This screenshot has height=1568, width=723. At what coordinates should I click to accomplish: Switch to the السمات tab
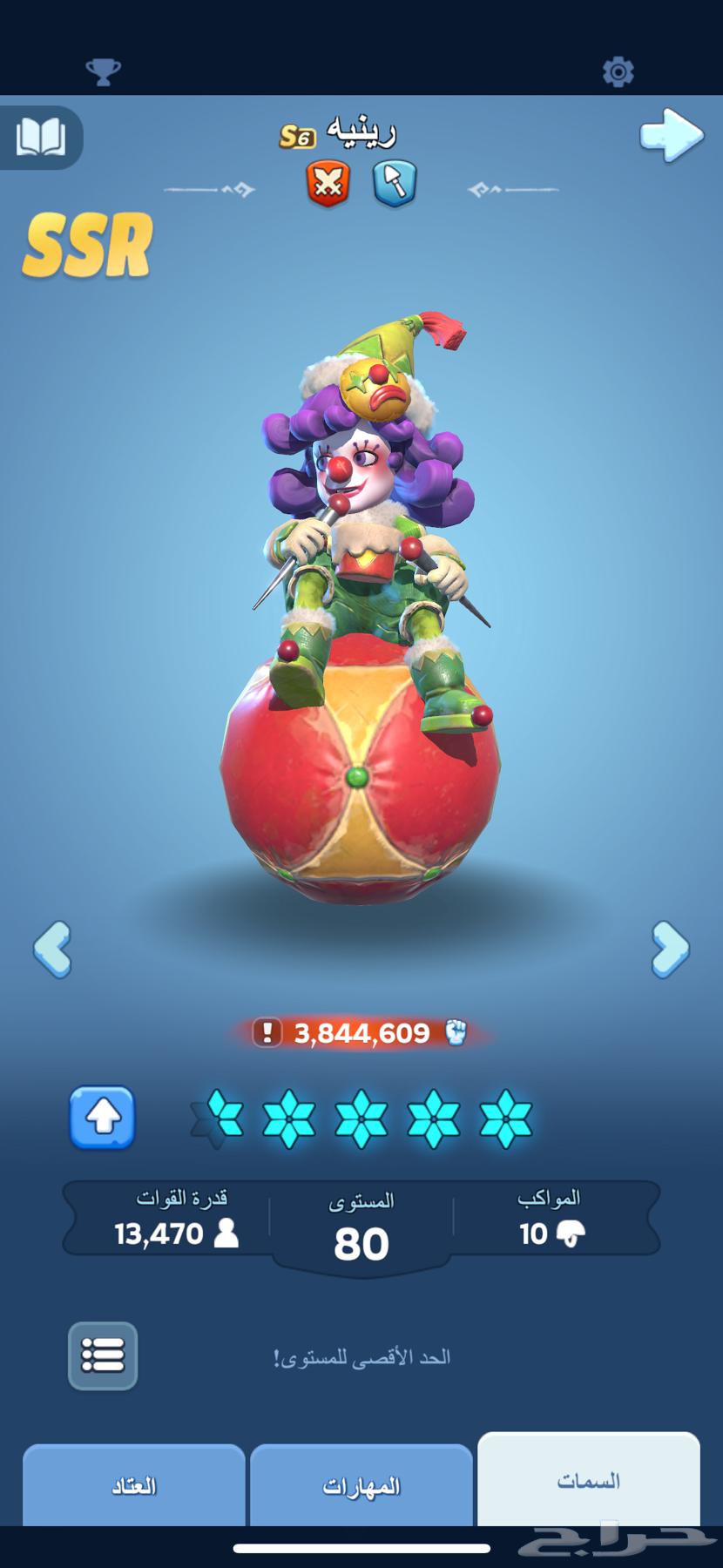(588, 1481)
